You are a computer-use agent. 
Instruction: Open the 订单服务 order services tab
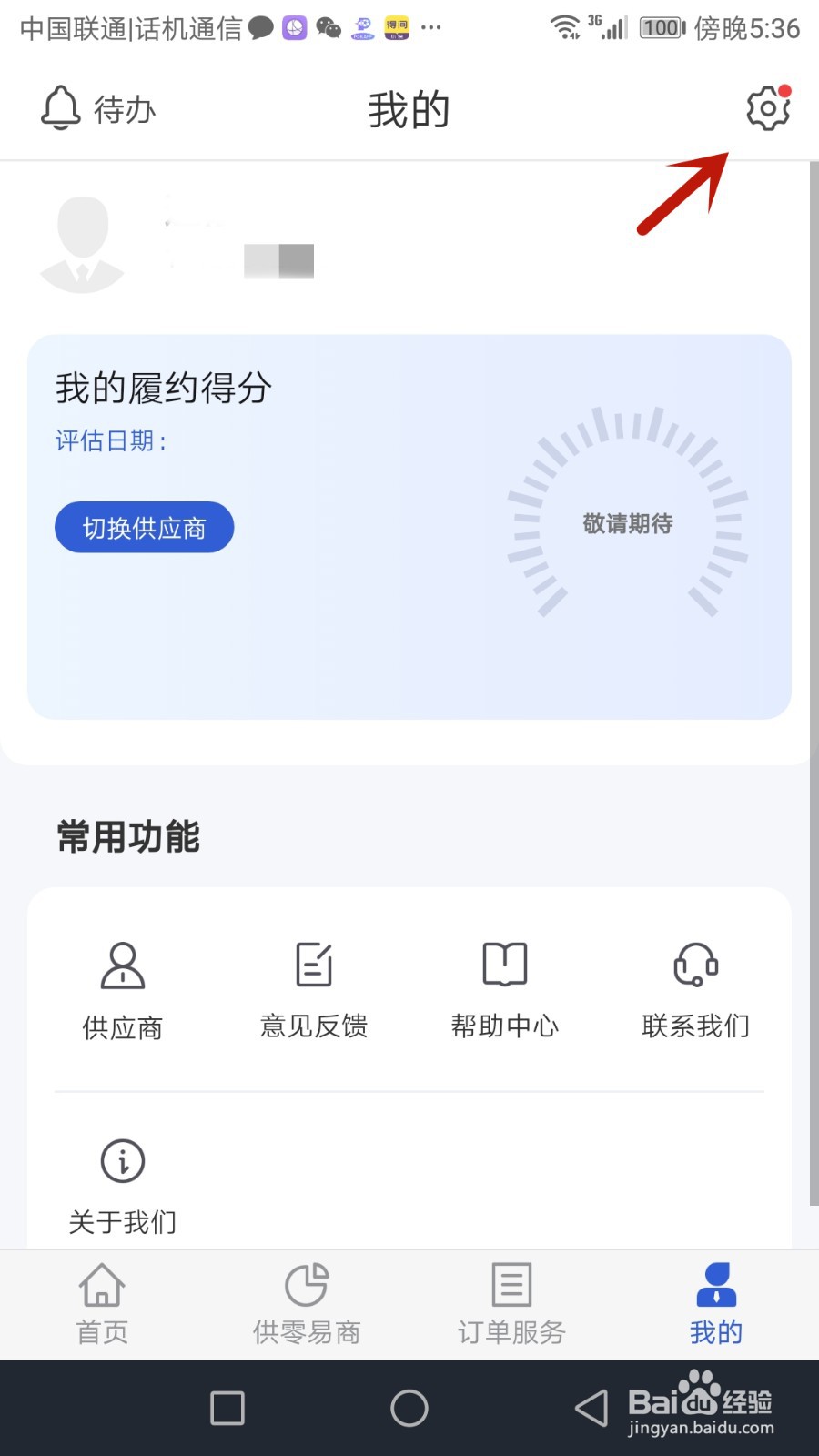[x=511, y=1304]
